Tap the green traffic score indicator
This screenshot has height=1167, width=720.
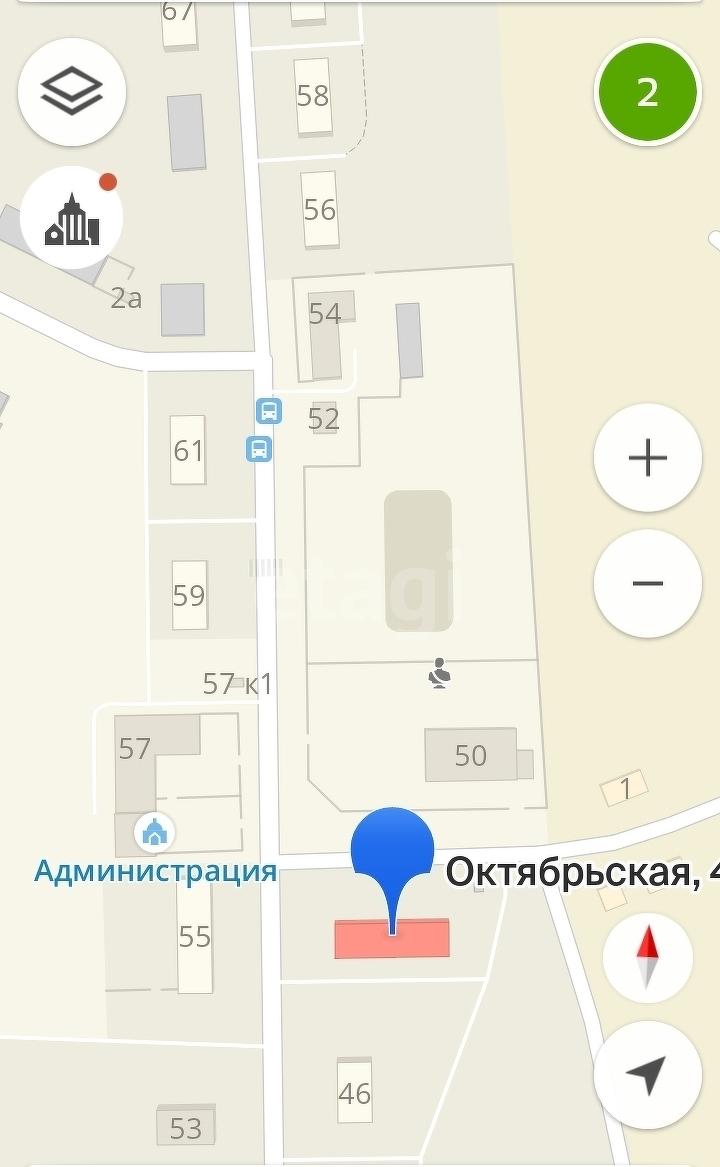[648, 92]
